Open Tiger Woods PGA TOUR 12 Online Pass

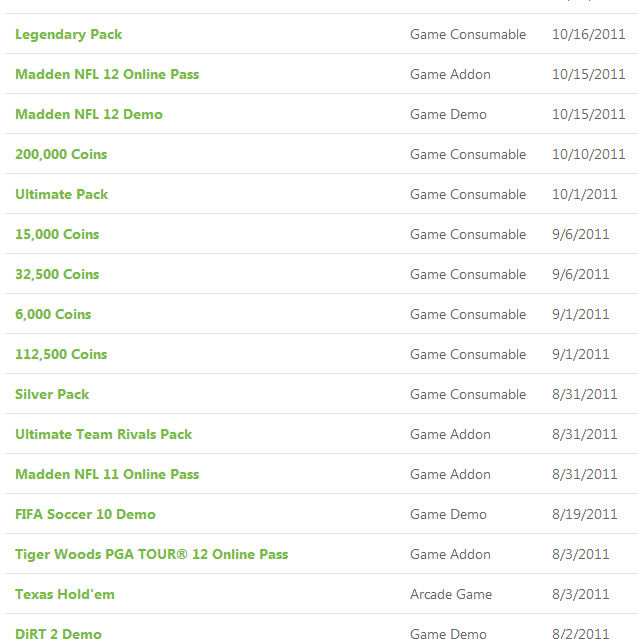(x=152, y=554)
